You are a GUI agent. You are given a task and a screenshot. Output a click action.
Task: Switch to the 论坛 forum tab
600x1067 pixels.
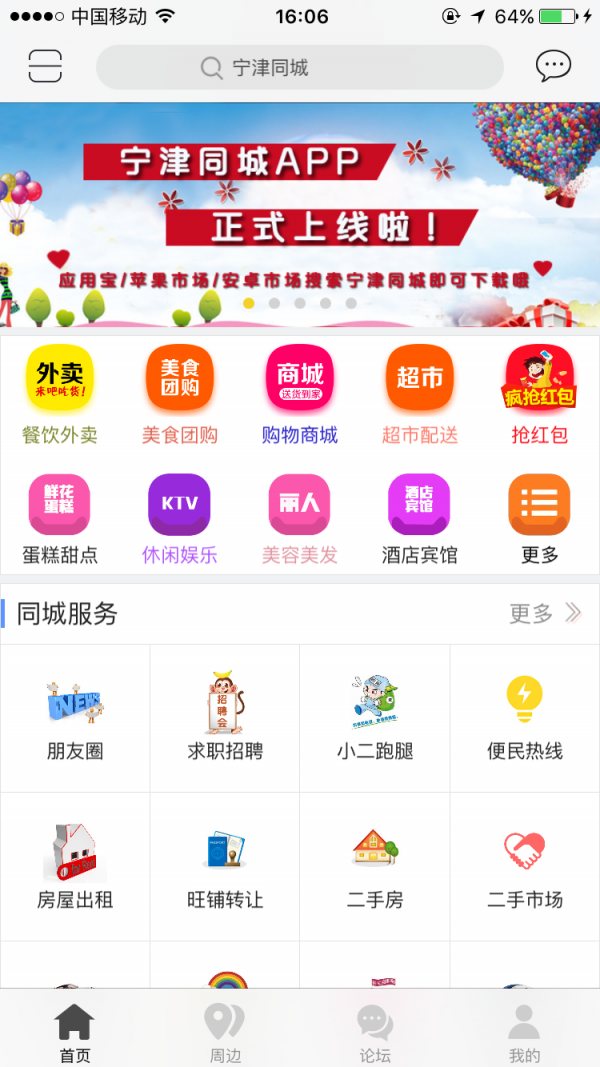[x=375, y=1032]
